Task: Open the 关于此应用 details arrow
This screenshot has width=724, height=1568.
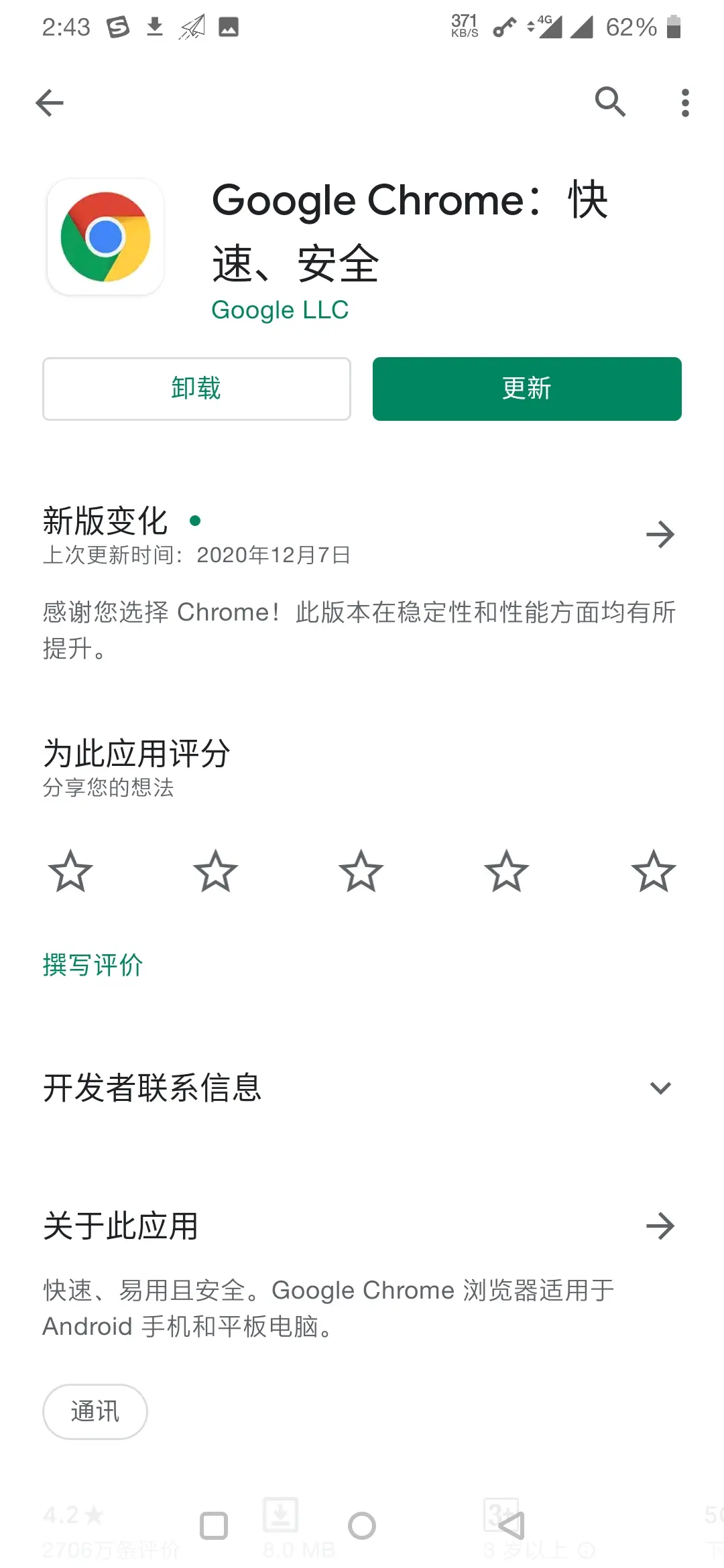Action: point(661,1226)
